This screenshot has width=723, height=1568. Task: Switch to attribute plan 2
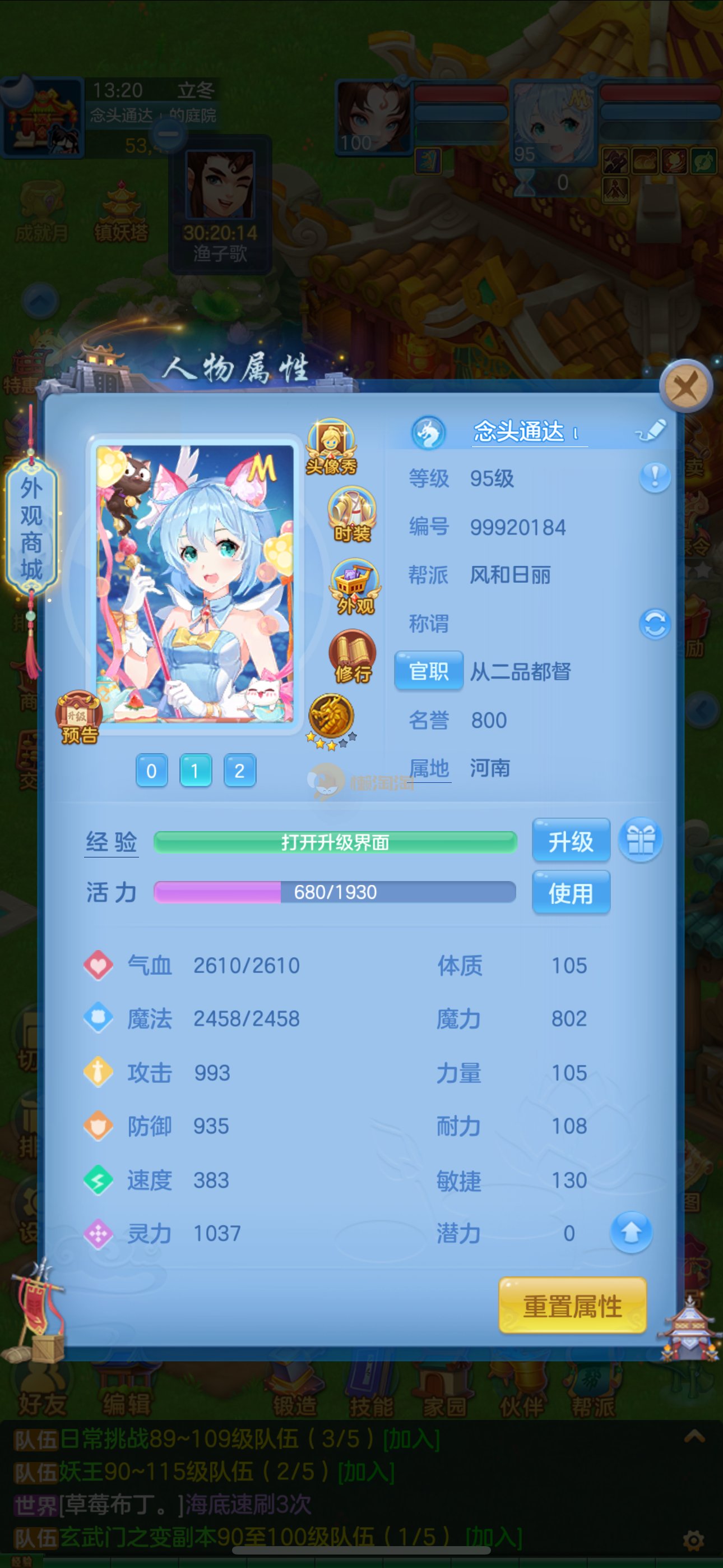pos(240,771)
